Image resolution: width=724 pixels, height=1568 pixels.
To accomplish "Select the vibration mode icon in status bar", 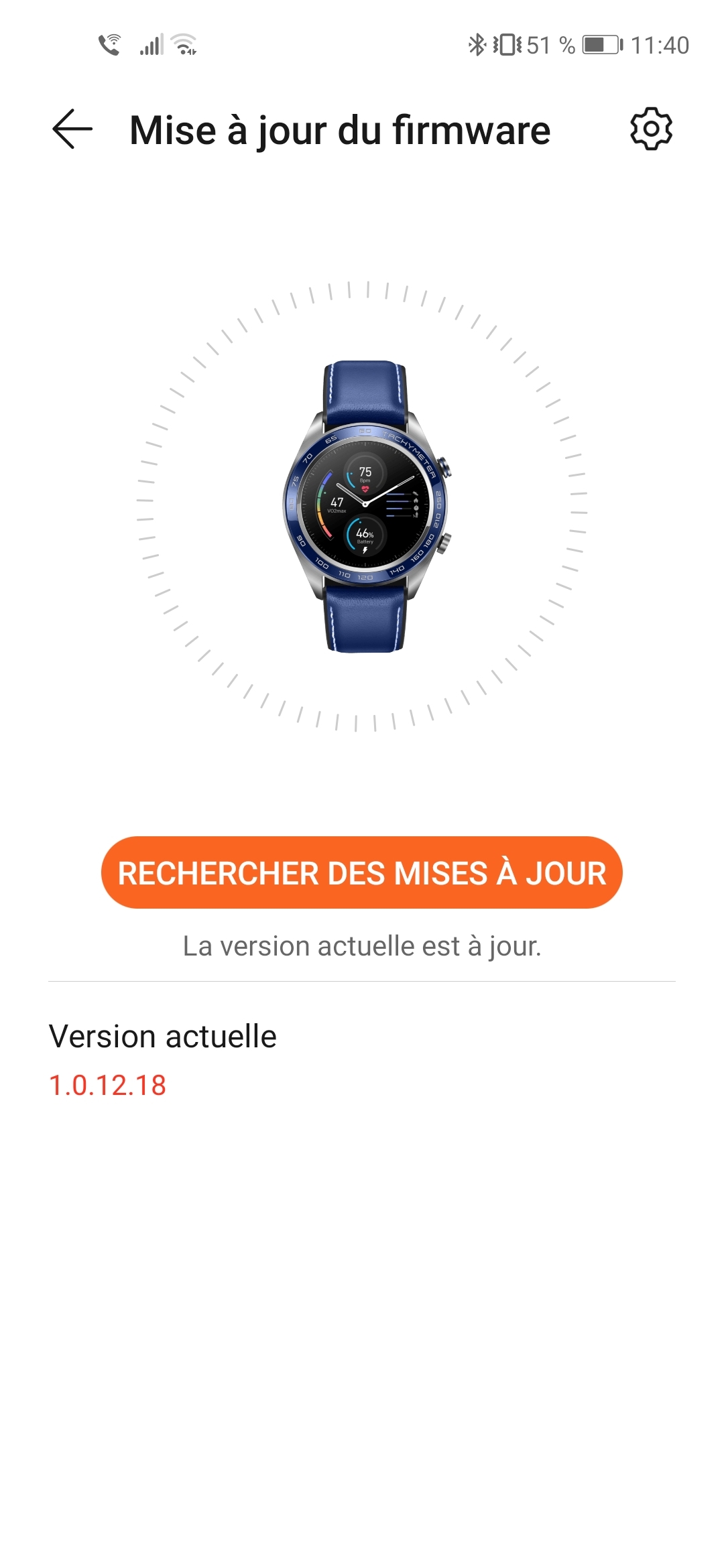I will [508, 44].
